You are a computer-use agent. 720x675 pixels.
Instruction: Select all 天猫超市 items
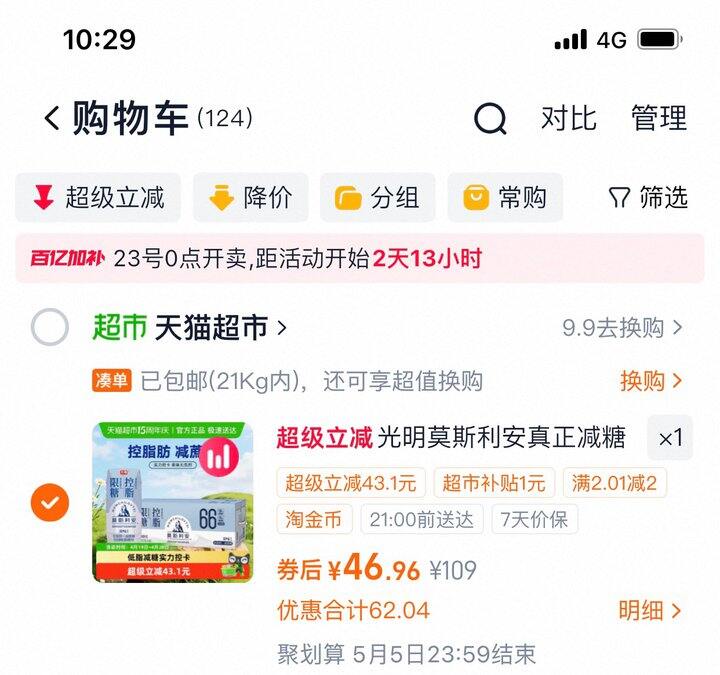tap(50, 328)
